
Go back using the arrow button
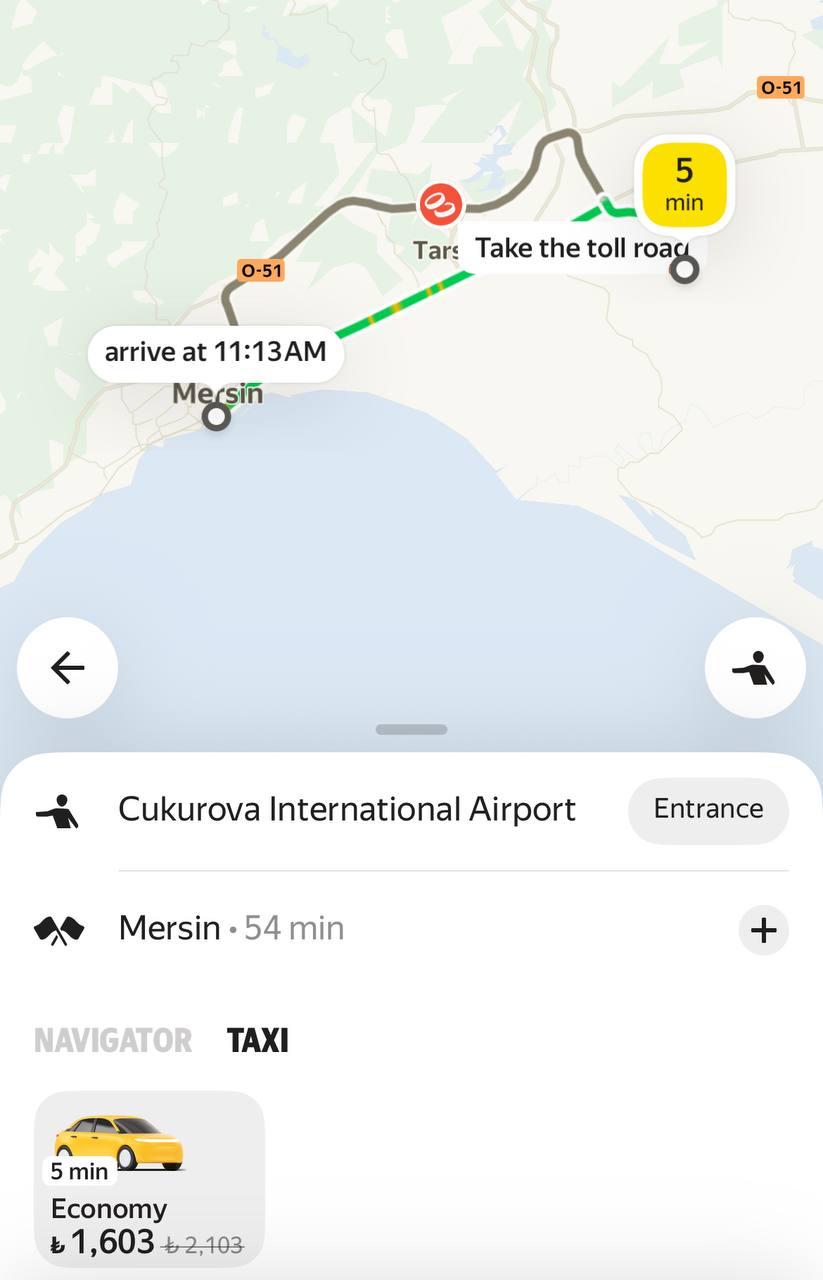[67, 667]
